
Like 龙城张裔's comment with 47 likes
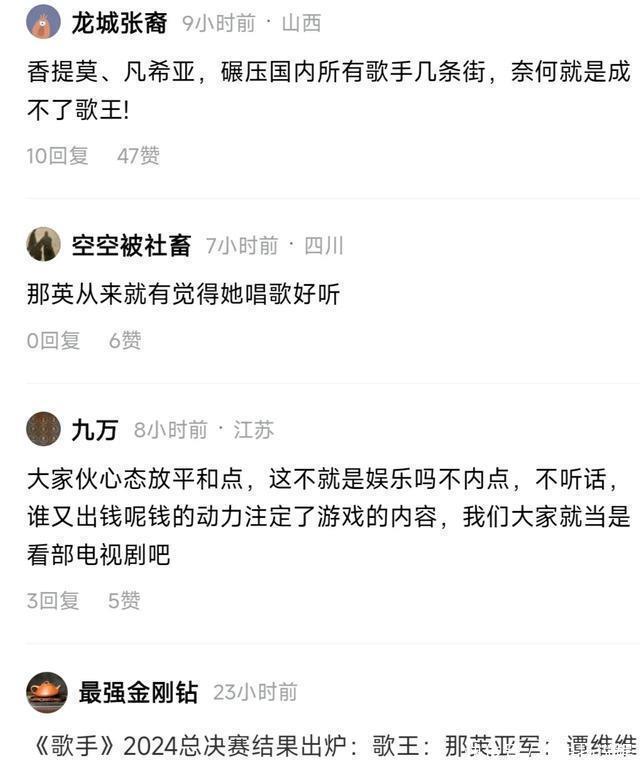coord(138,155)
